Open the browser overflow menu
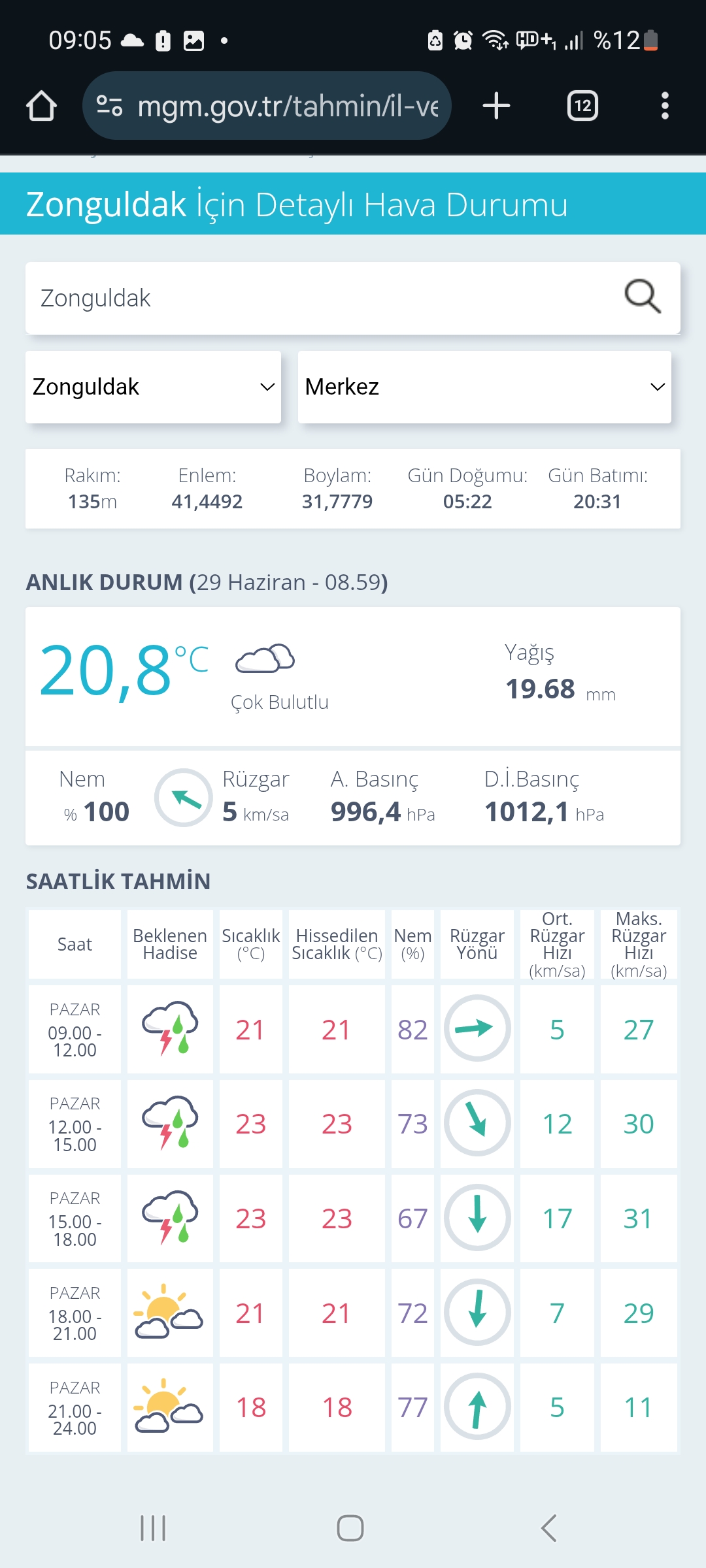Screen dimensions: 706x1568 (665, 106)
